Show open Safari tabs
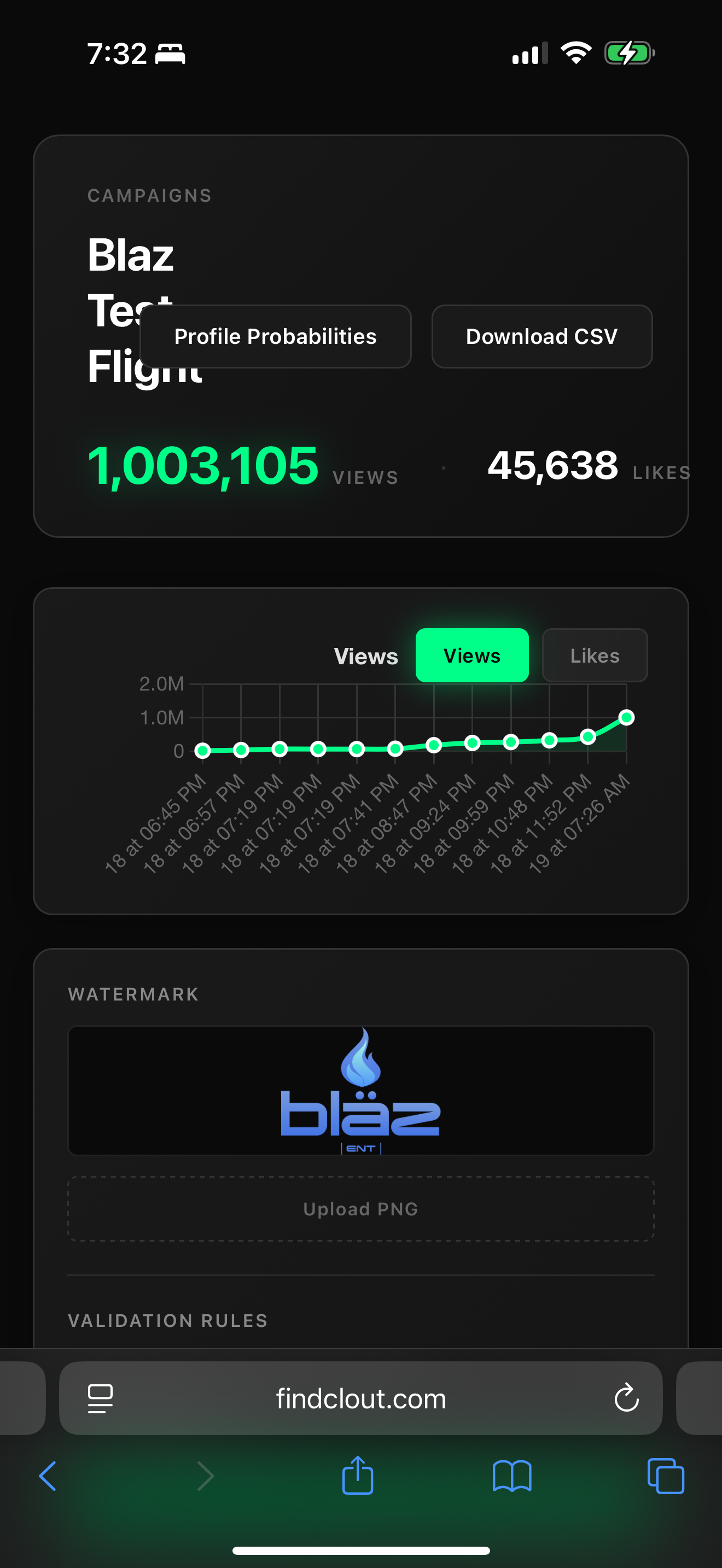Screen dimensions: 722x1568 click(x=665, y=1476)
